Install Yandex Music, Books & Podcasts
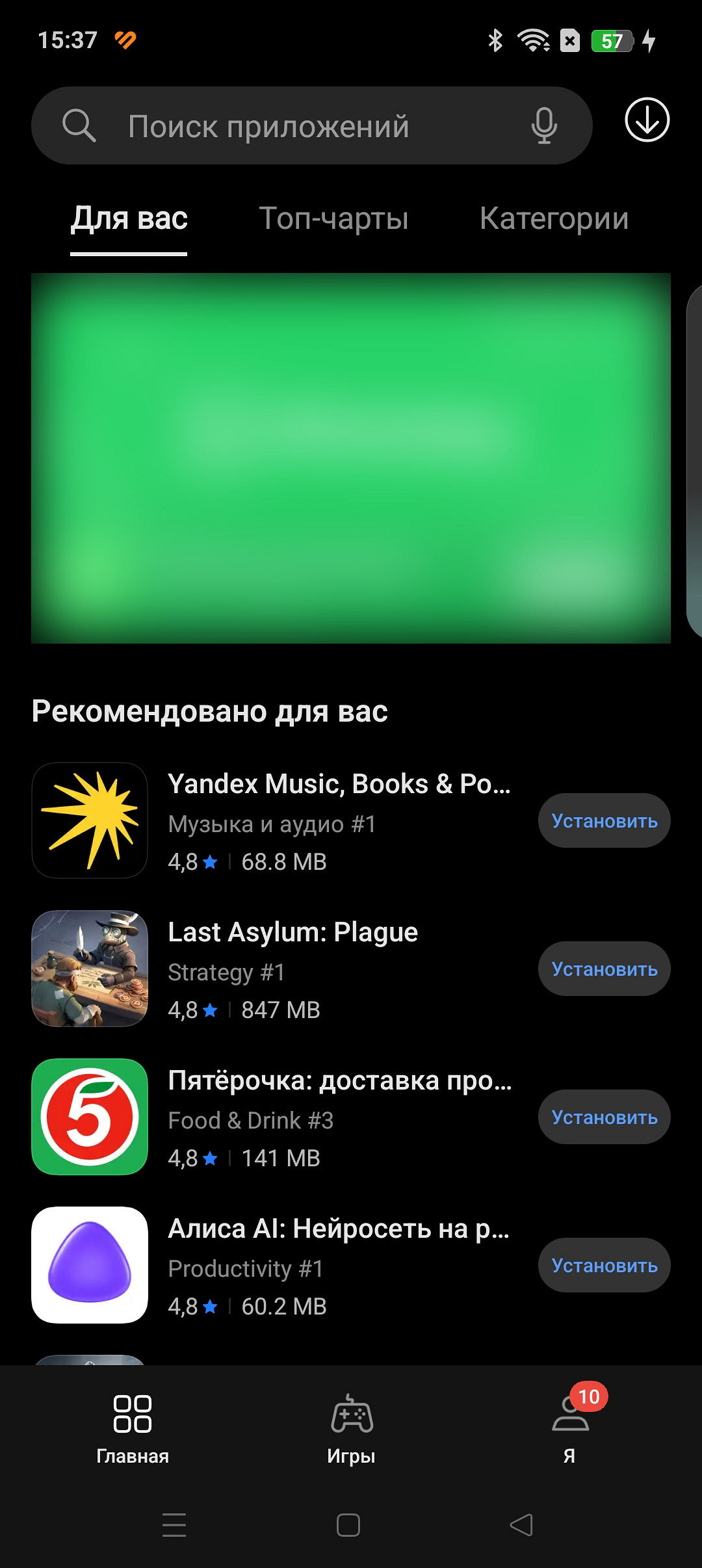The height and width of the screenshot is (1568, 702). point(604,820)
